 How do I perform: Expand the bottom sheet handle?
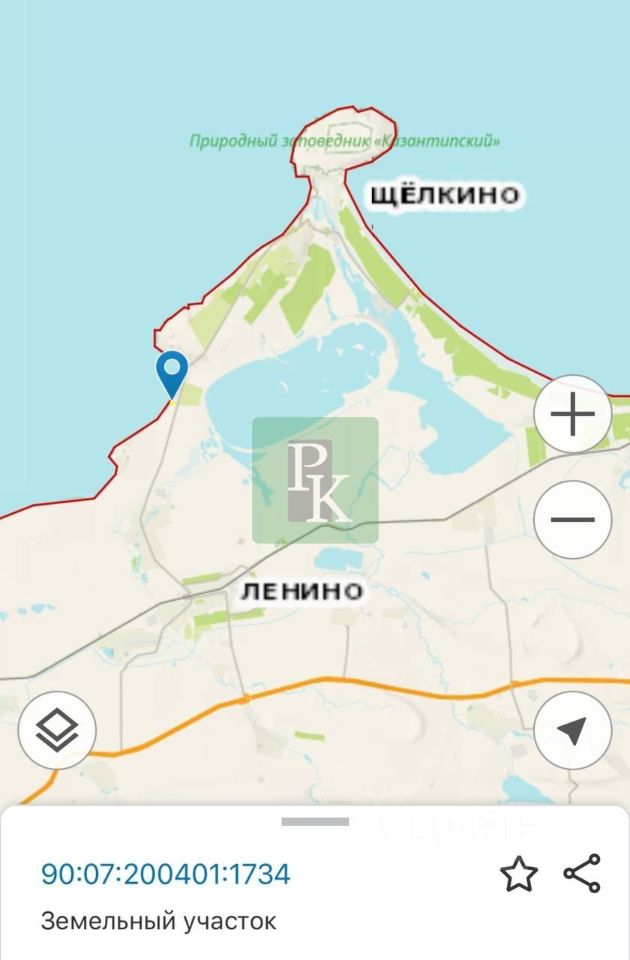click(315, 822)
